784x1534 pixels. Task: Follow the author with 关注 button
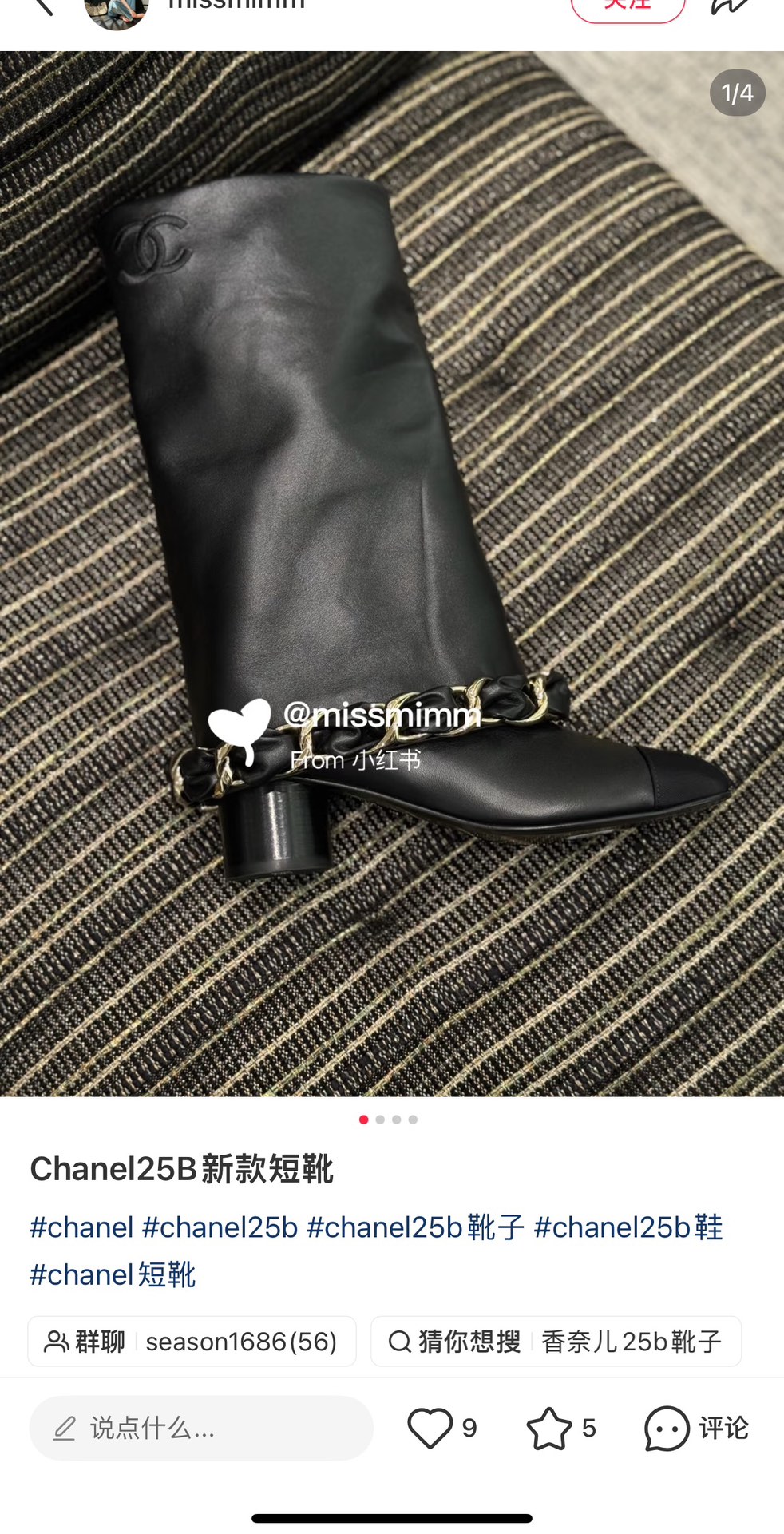[x=628, y=6]
